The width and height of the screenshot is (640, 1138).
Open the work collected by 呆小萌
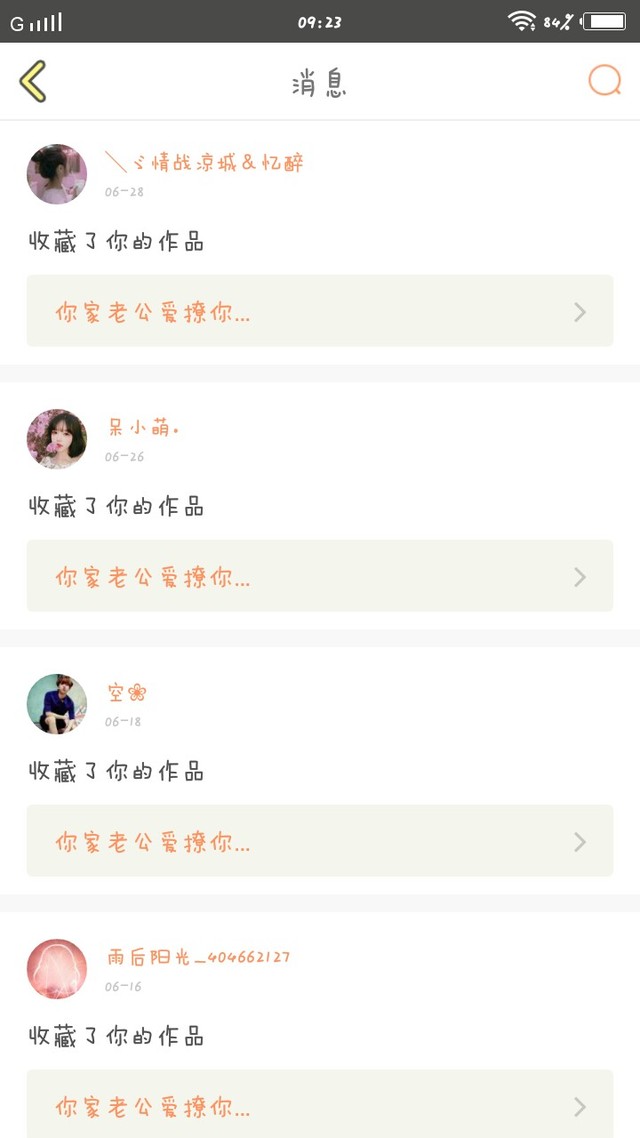(319, 576)
